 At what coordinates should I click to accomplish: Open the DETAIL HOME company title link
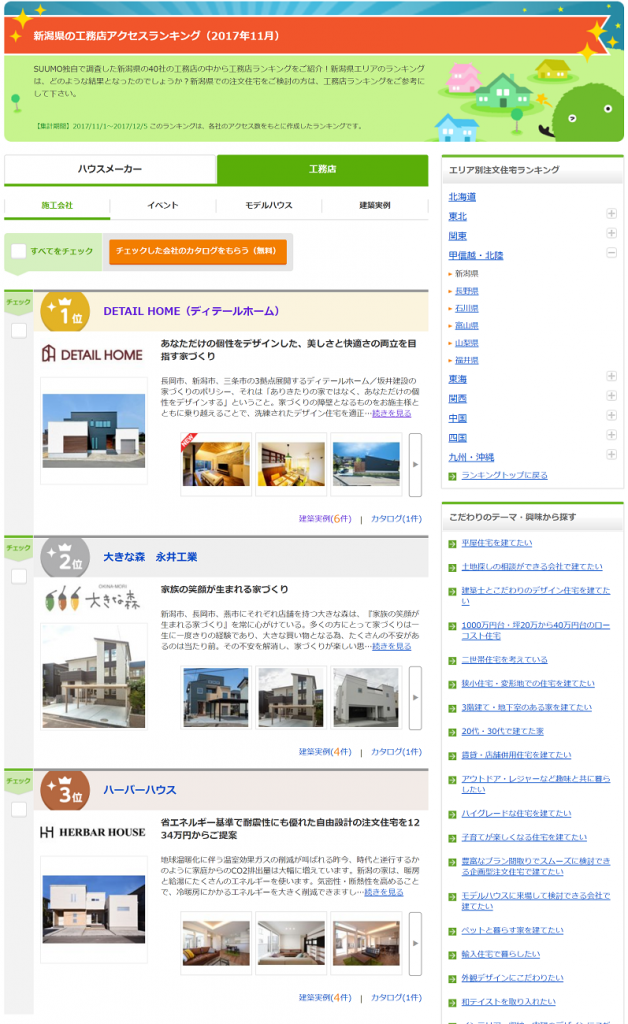coord(191,311)
